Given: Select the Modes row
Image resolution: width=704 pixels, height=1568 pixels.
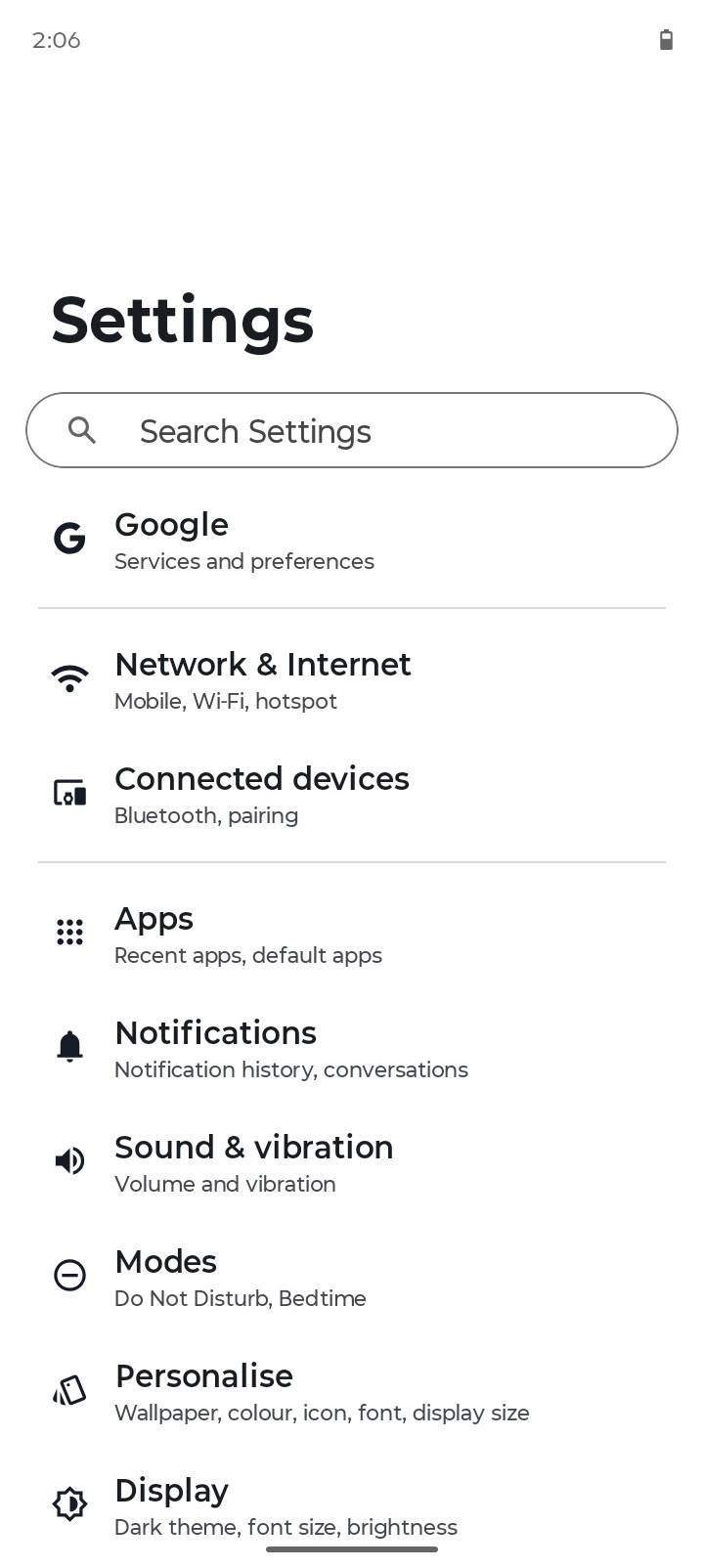Looking at the screenshot, I should (x=352, y=1278).
